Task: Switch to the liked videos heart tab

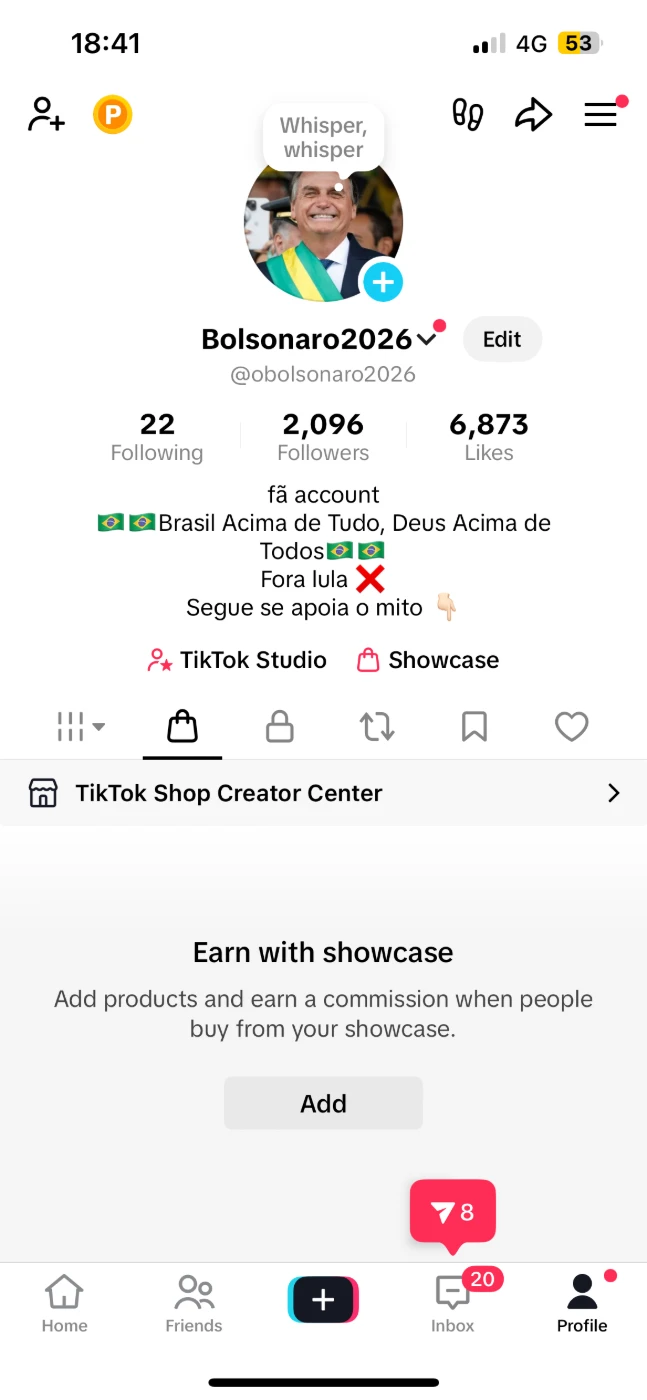Action: click(572, 727)
